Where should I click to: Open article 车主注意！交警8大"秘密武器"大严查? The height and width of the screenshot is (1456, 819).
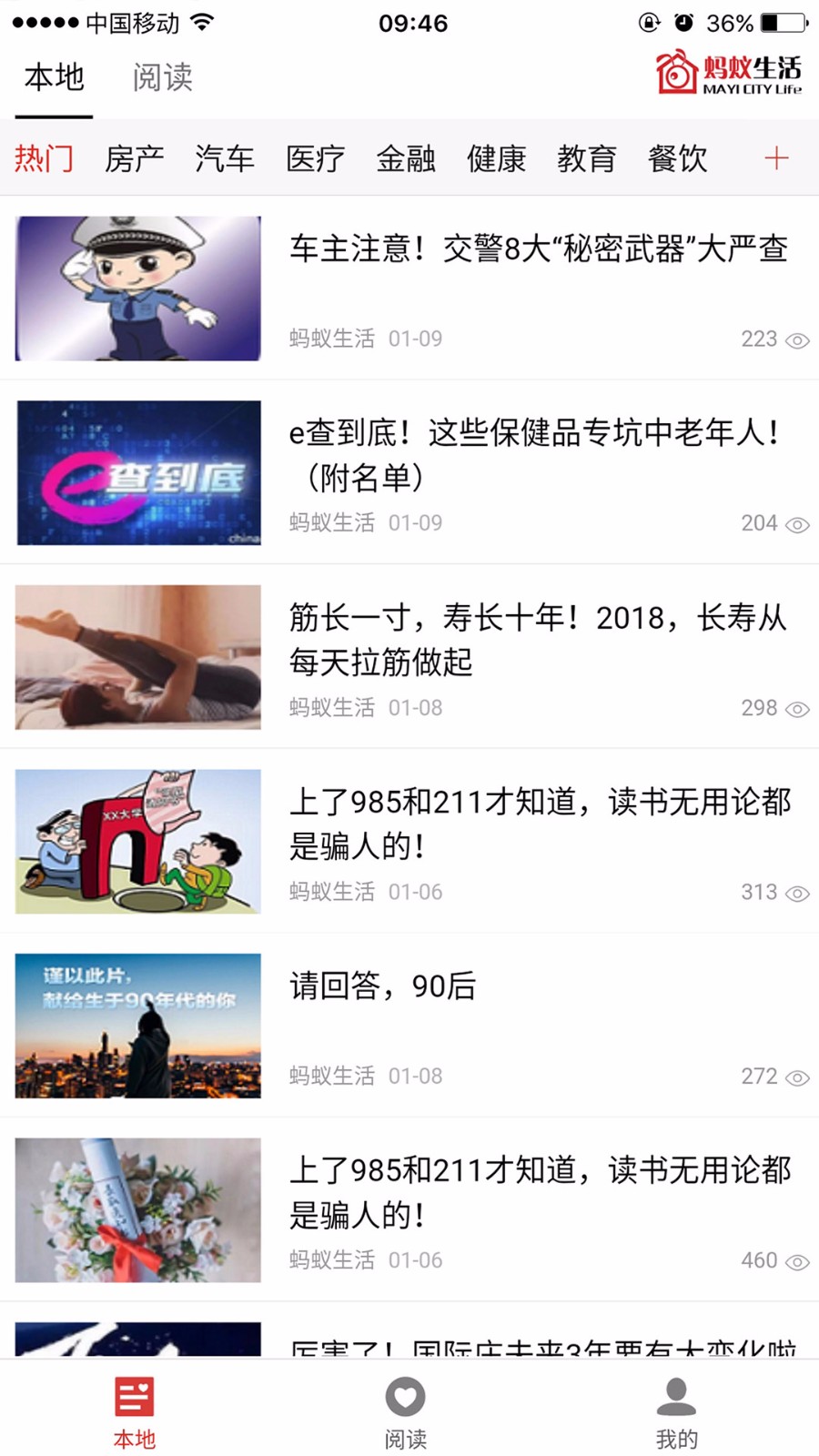tap(538, 249)
